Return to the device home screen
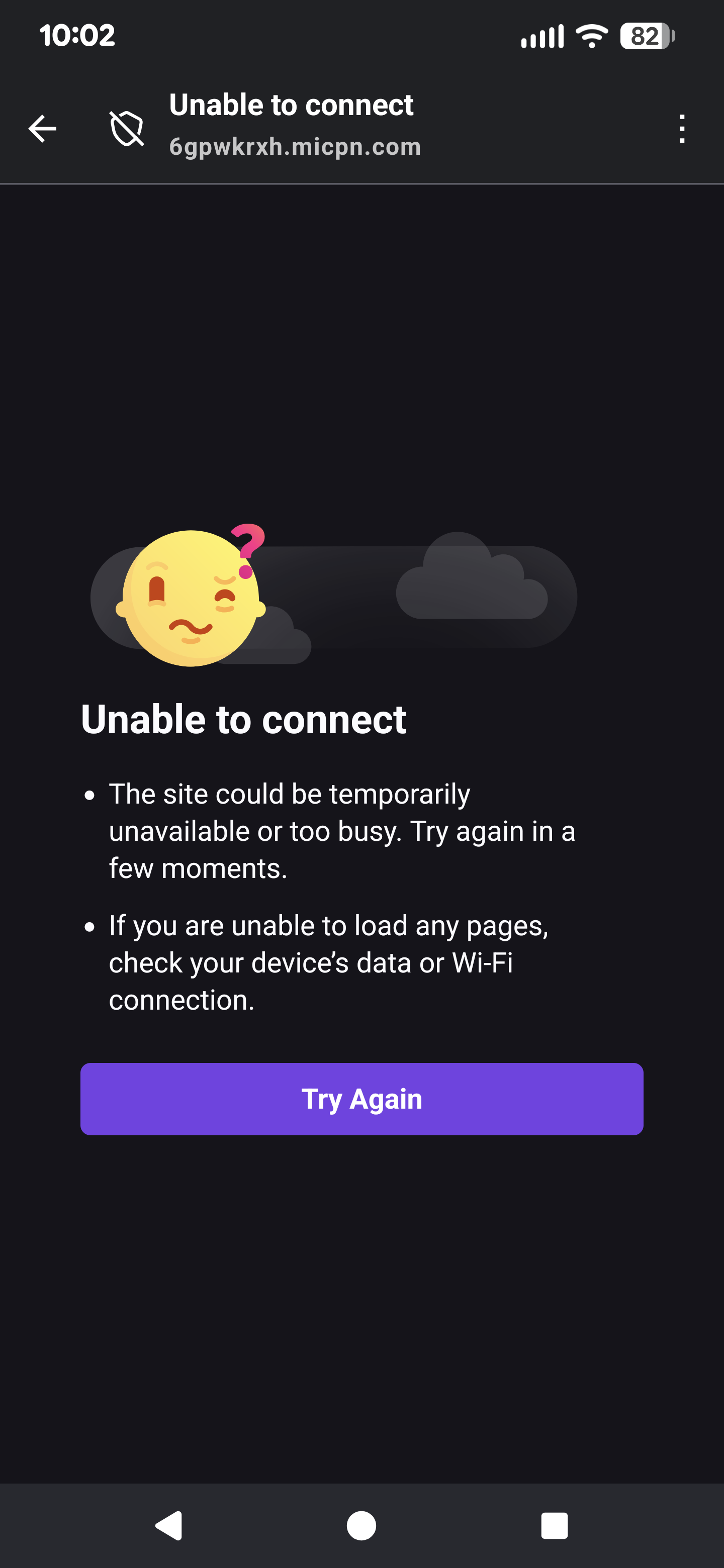This screenshot has height=1568, width=724. (361, 1525)
